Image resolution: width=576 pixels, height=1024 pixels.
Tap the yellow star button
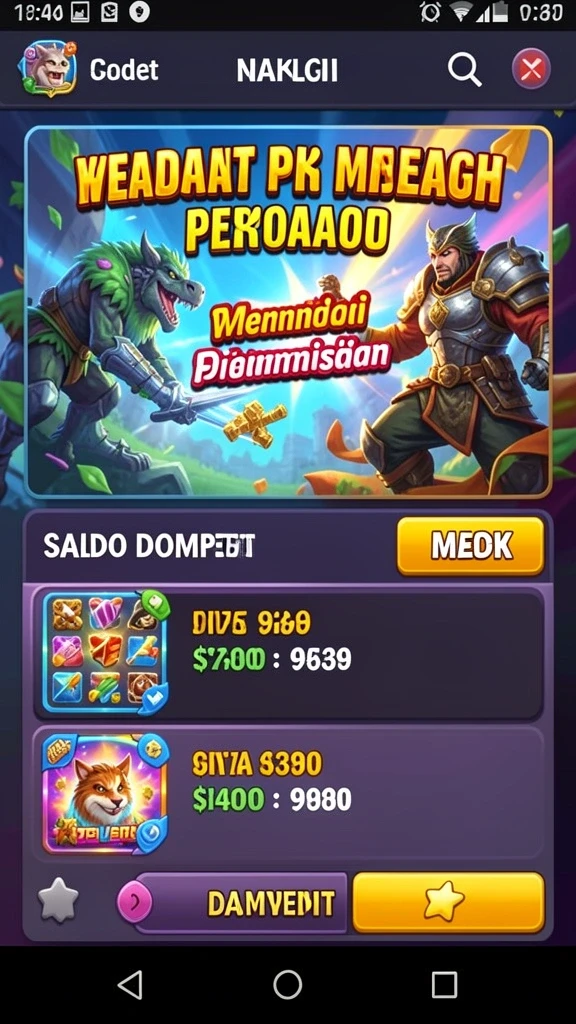pyautogui.click(x=448, y=903)
